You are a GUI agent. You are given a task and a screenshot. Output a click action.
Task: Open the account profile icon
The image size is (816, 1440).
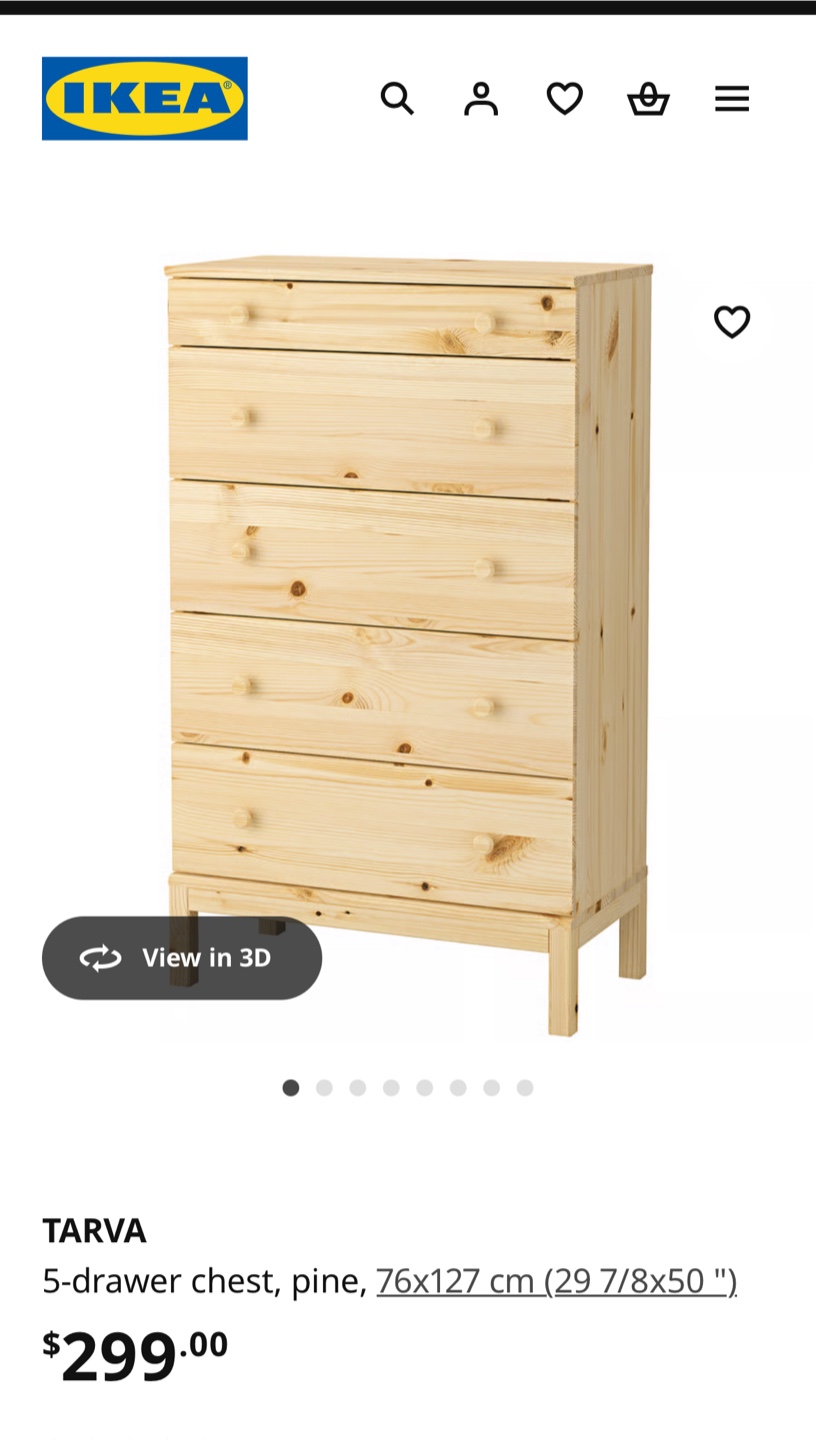481,98
